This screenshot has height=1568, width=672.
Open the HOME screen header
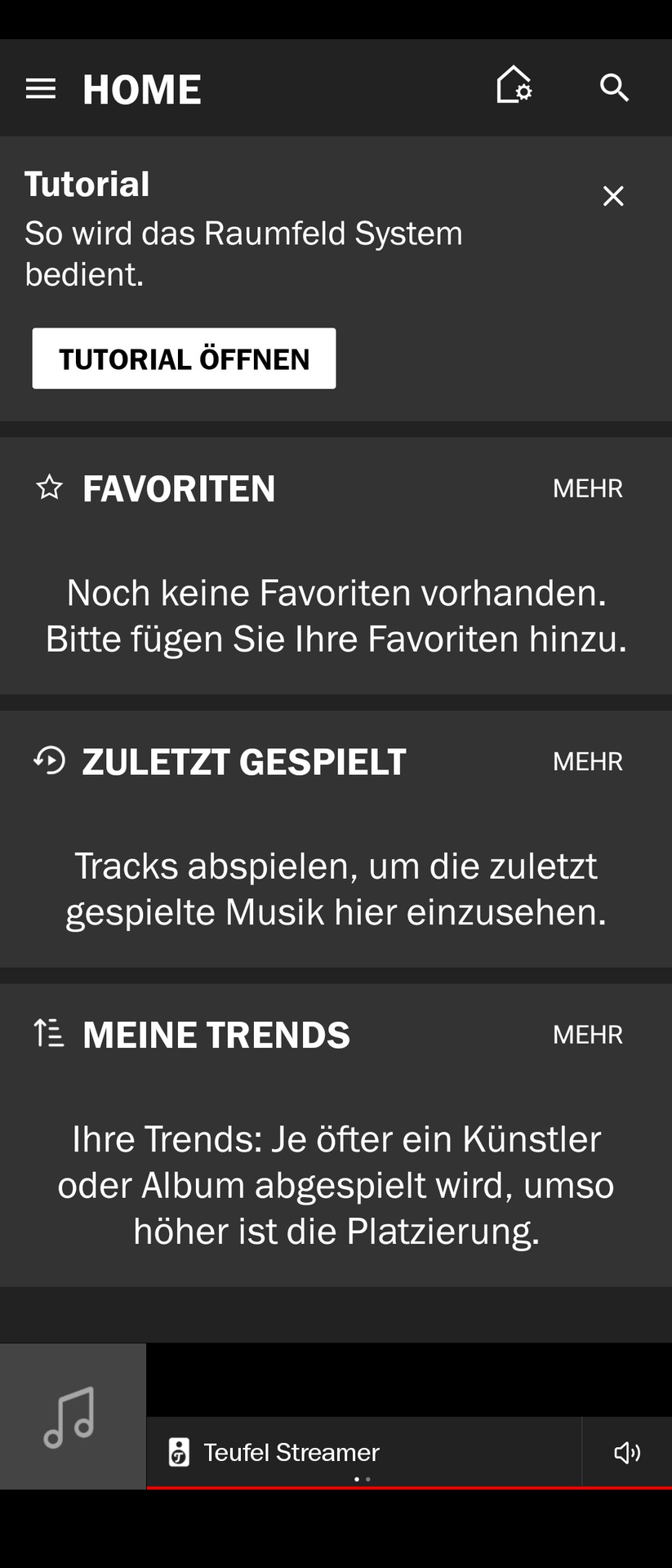[x=141, y=88]
